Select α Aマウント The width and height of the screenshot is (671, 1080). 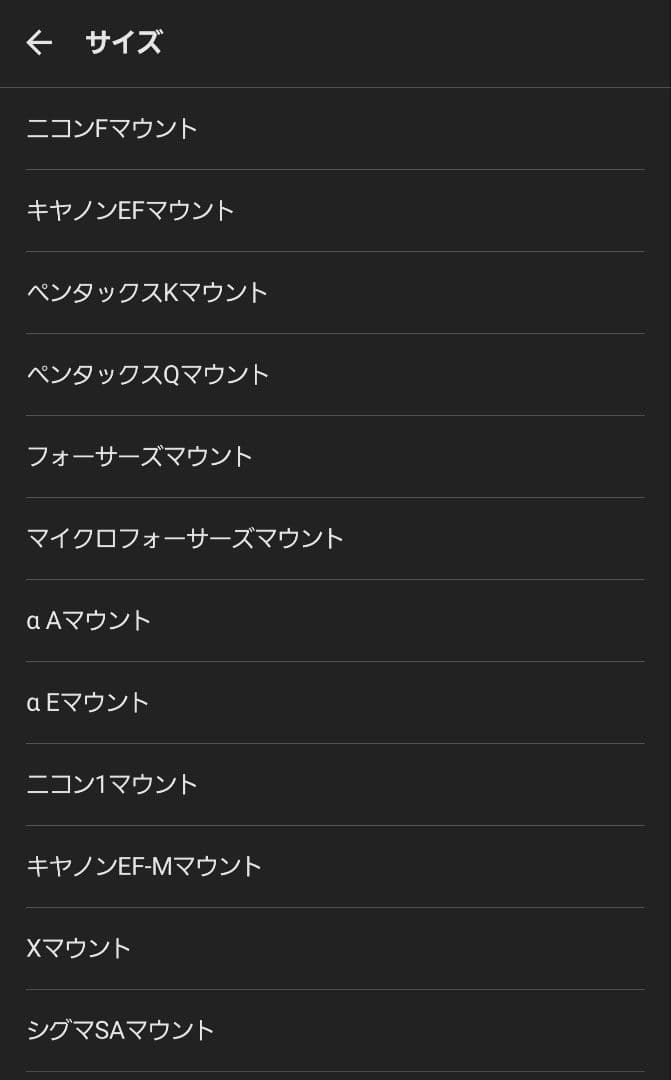click(x=89, y=621)
